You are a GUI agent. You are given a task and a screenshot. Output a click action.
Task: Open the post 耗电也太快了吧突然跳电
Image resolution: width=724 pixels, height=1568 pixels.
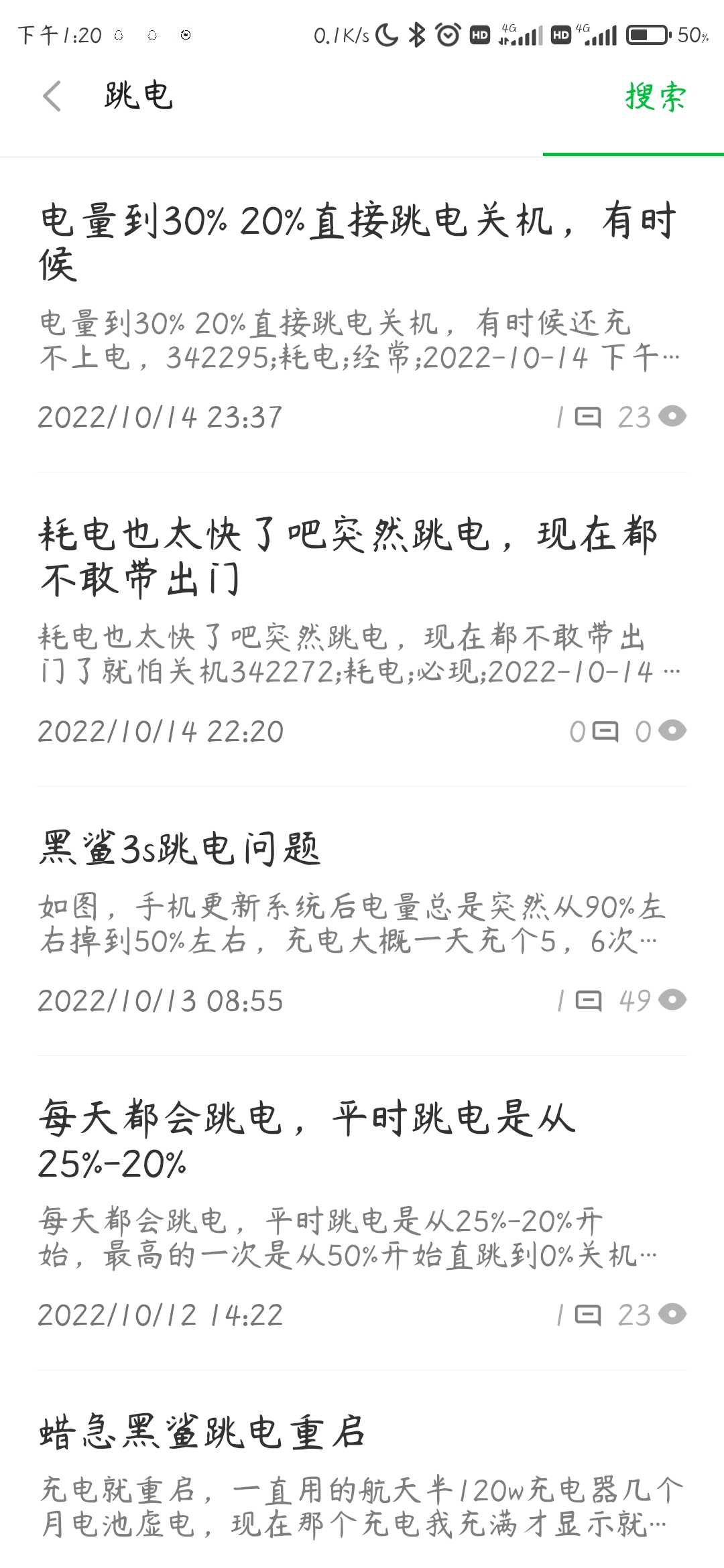[362, 630]
